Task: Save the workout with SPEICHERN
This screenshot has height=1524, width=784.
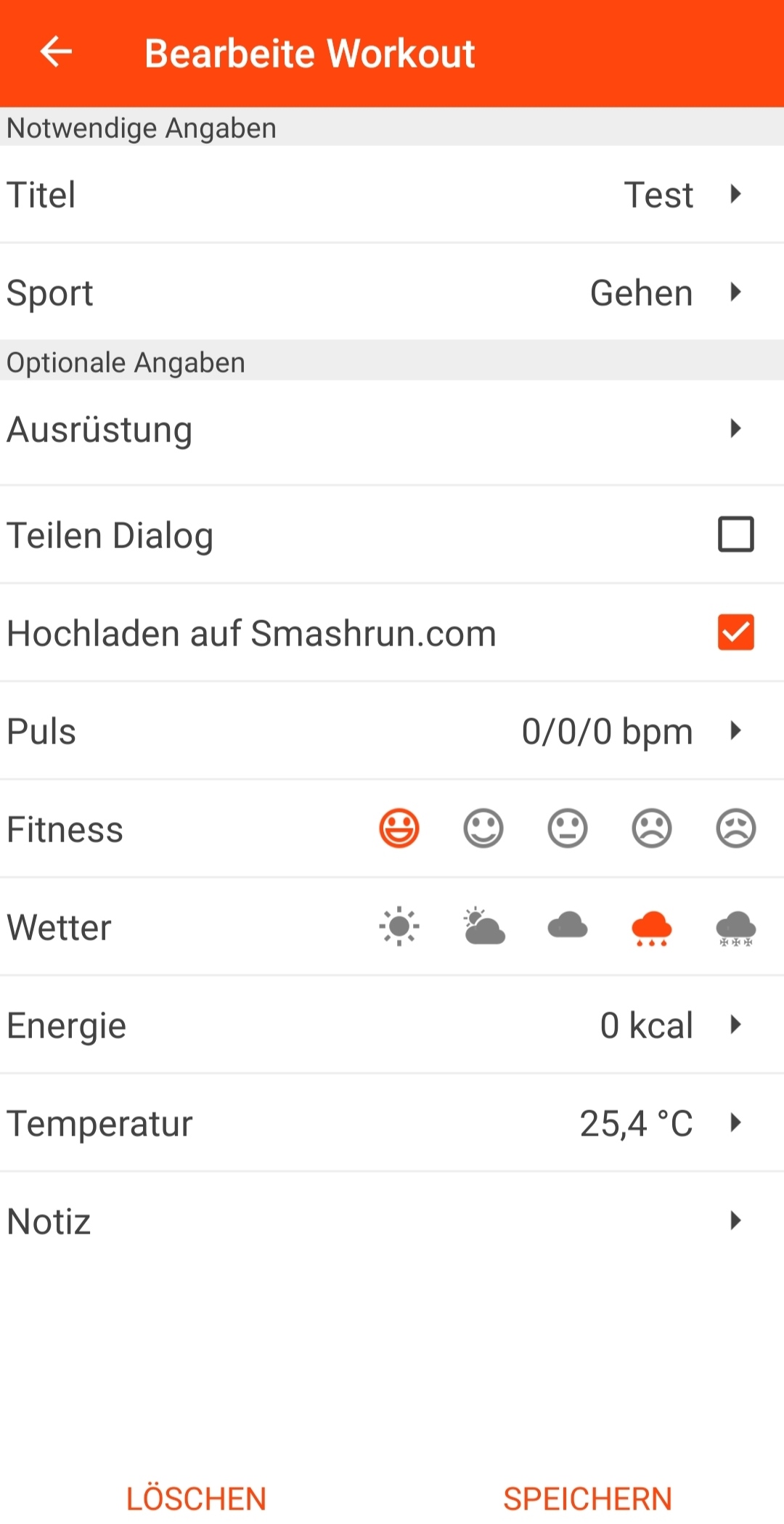Action: click(588, 1499)
